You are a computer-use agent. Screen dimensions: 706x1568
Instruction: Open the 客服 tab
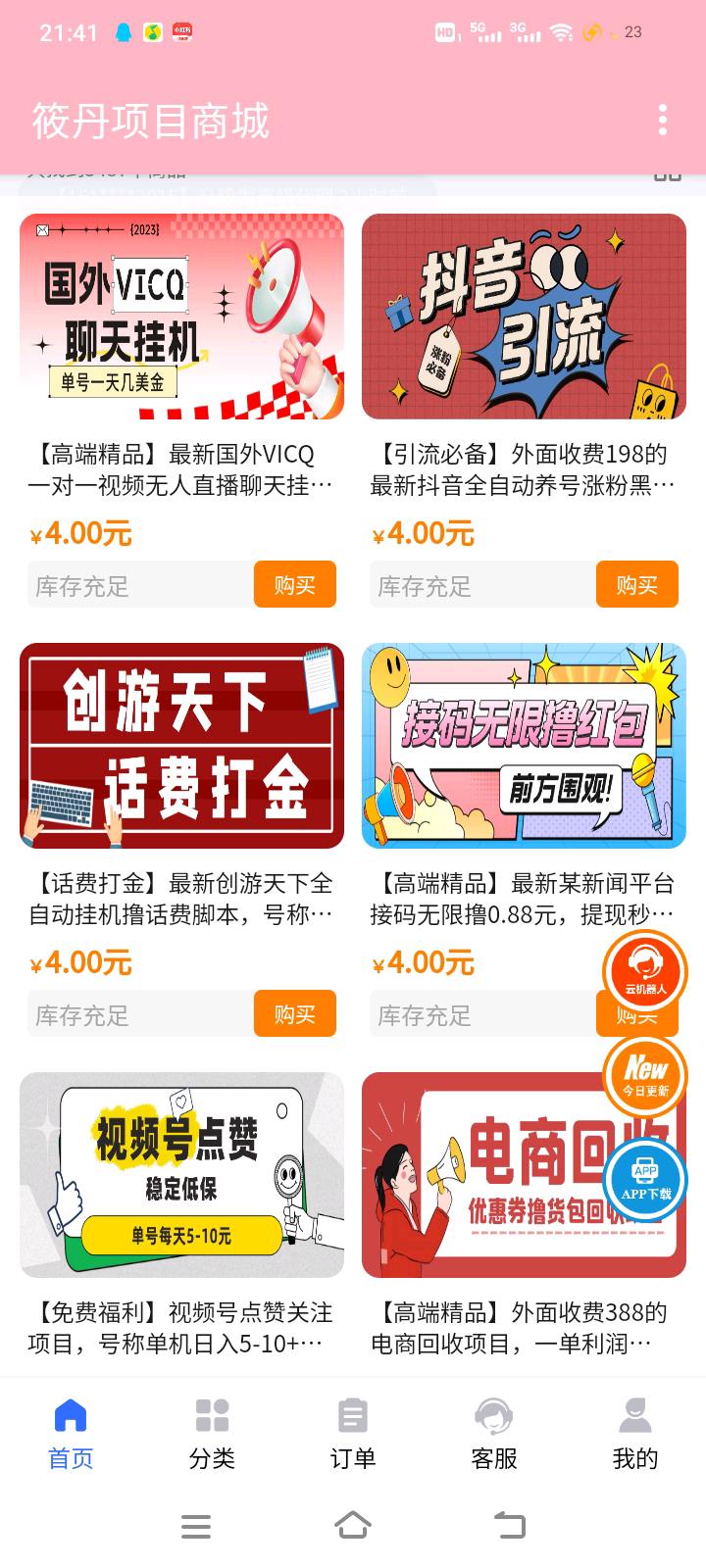pyautogui.click(x=494, y=1434)
